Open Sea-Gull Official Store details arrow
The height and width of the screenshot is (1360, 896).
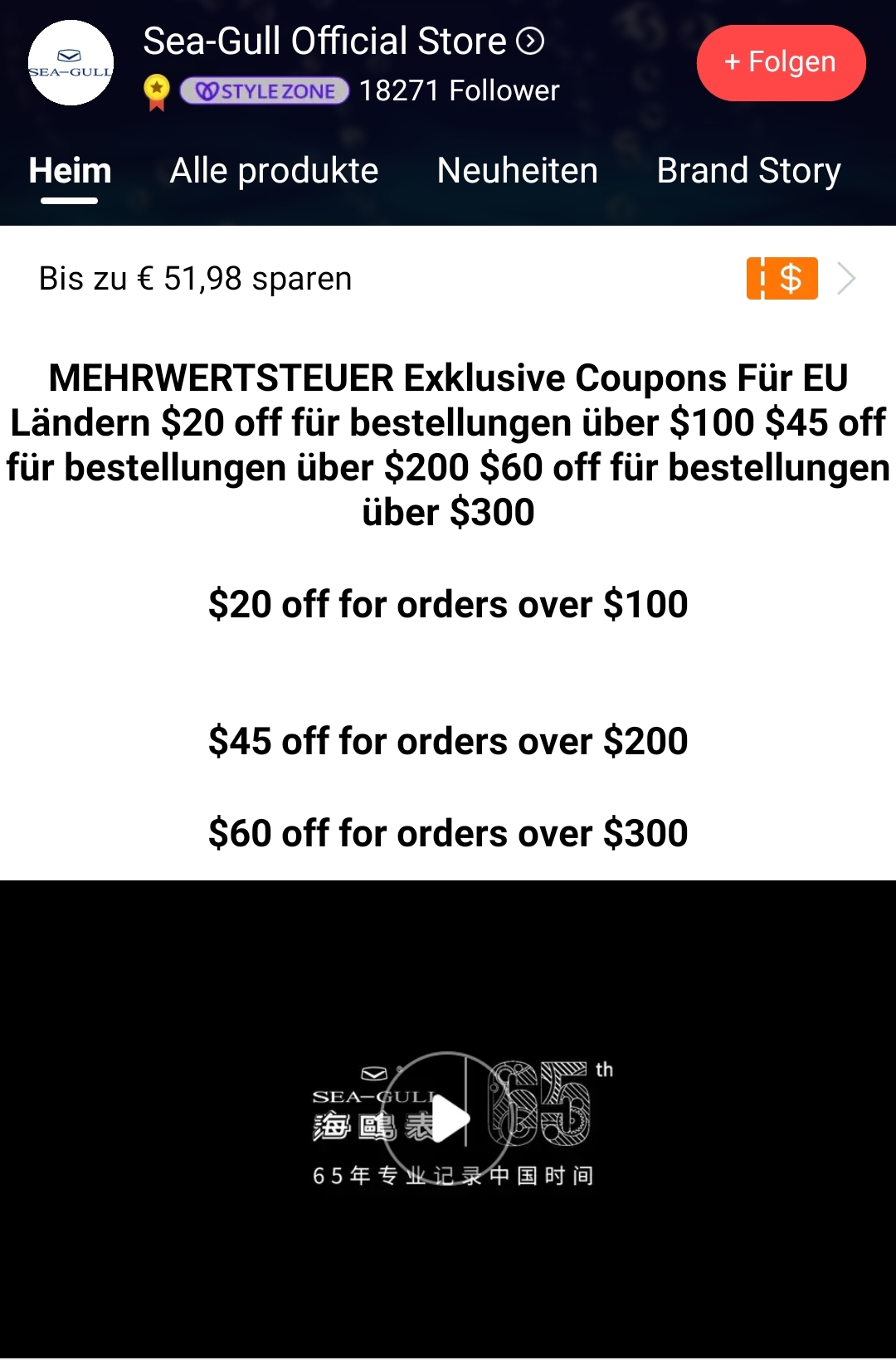click(x=530, y=41)
